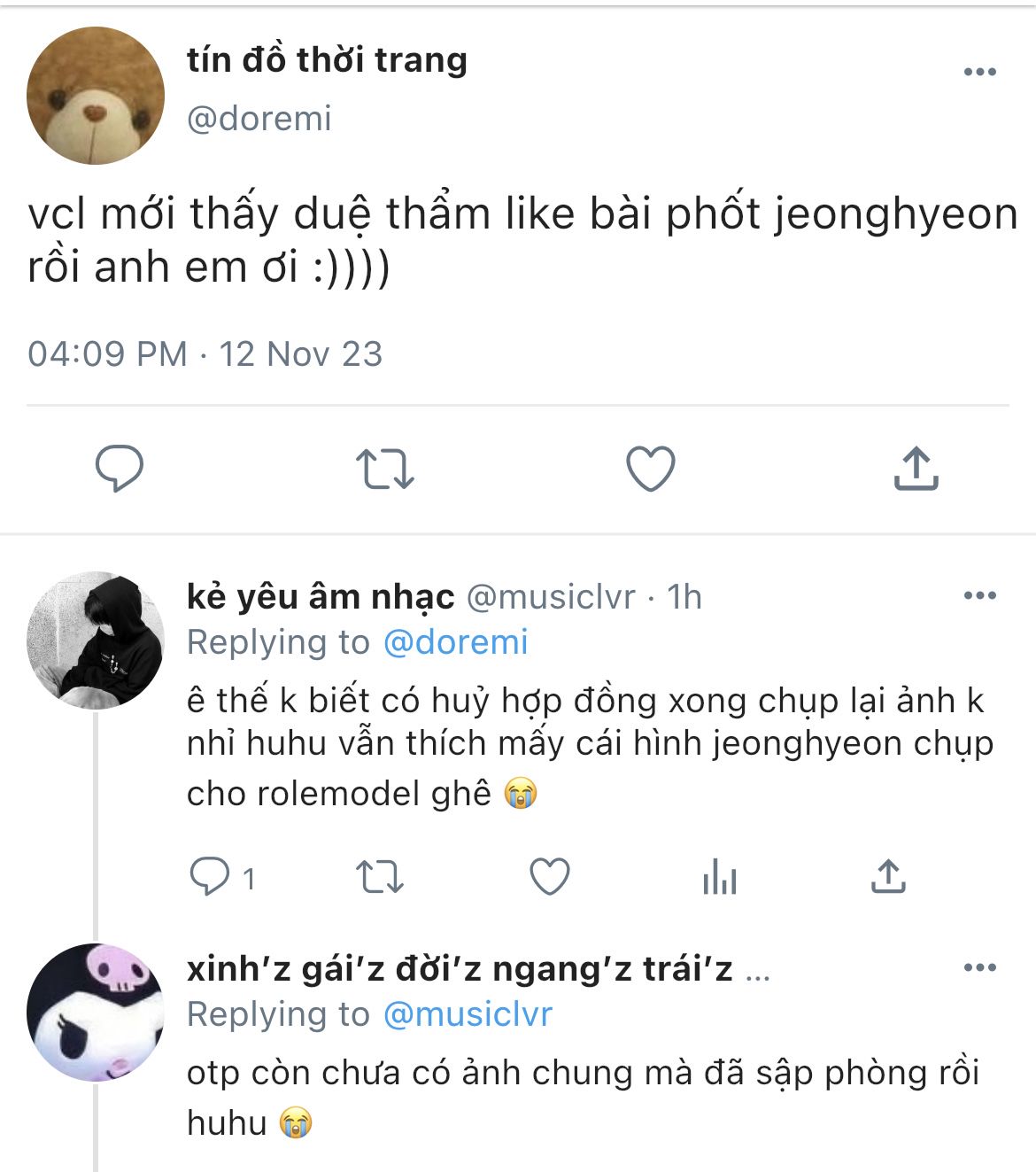Open tín đồ thời trang's profile picture
Image resolution: width=1036 pixels, height=1172 pixels.
[x=96, y=96]
